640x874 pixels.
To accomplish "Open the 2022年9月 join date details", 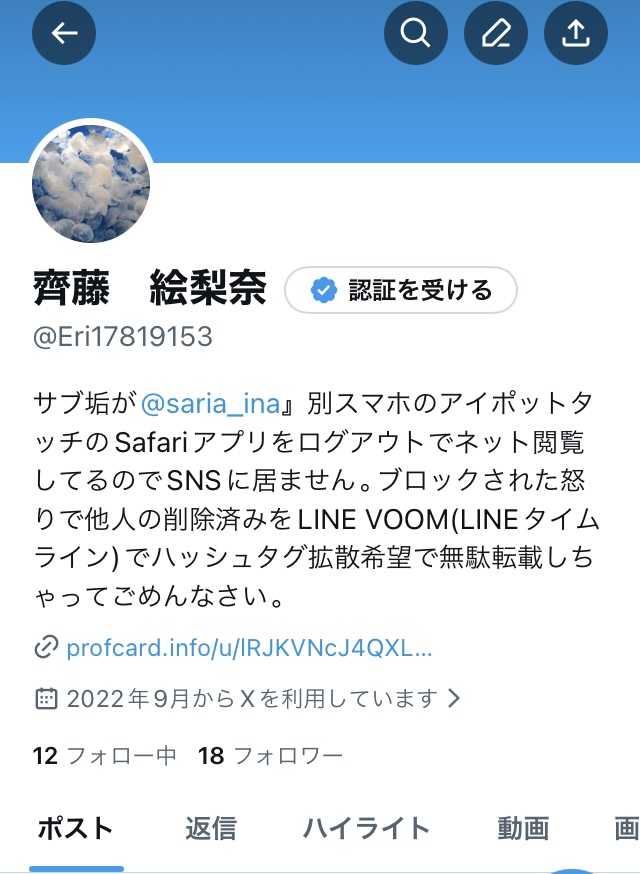I will pyautogui.click(x=252, y=698).
